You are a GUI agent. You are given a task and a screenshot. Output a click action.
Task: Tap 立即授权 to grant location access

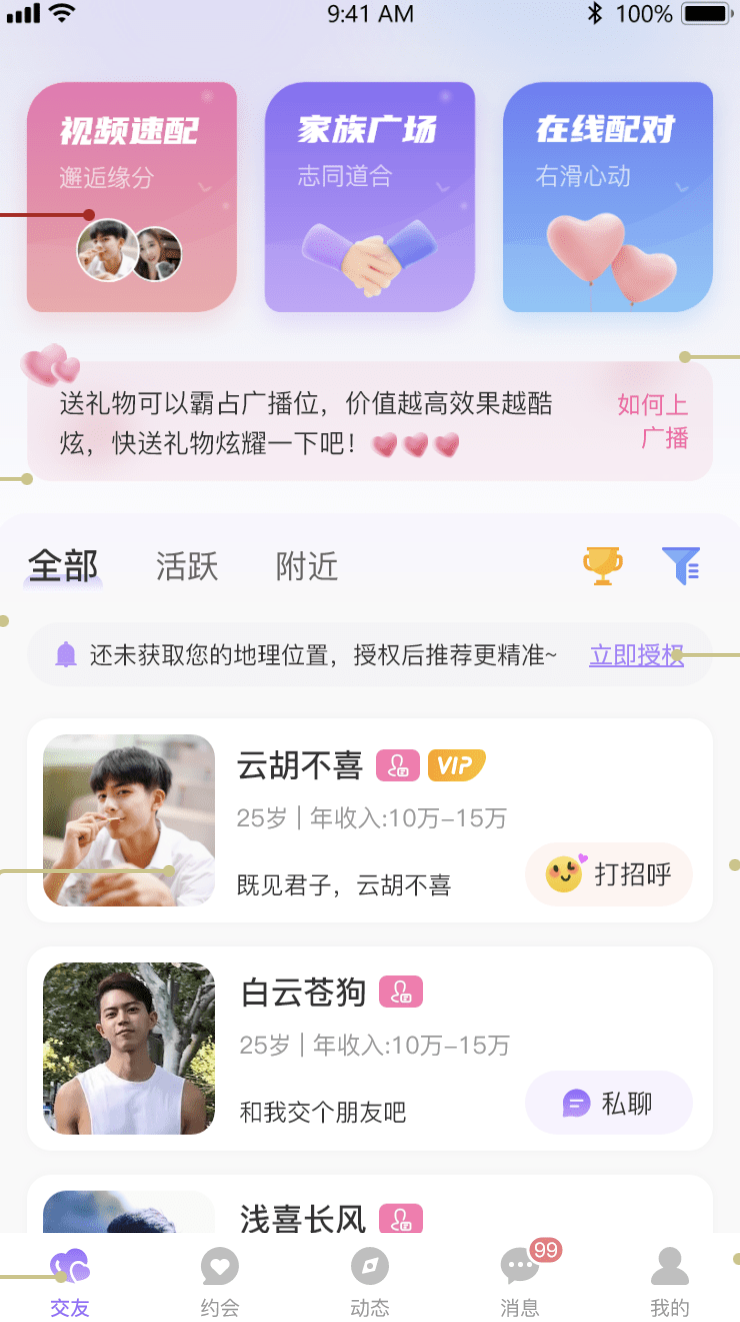click(x=636, y=655)
